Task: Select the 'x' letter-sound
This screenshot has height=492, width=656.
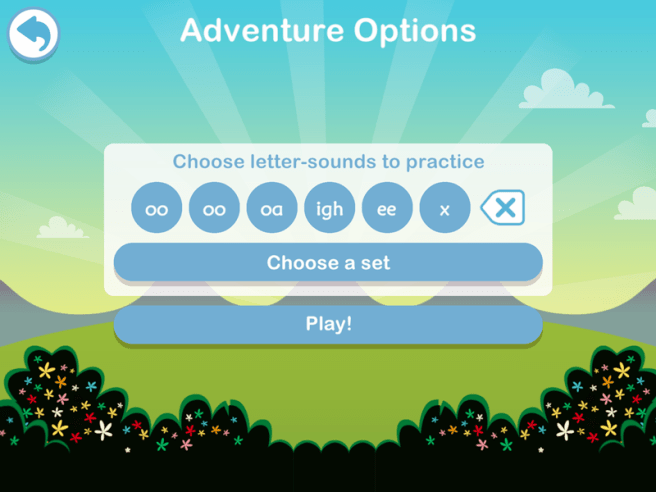Action: [445, 209]
